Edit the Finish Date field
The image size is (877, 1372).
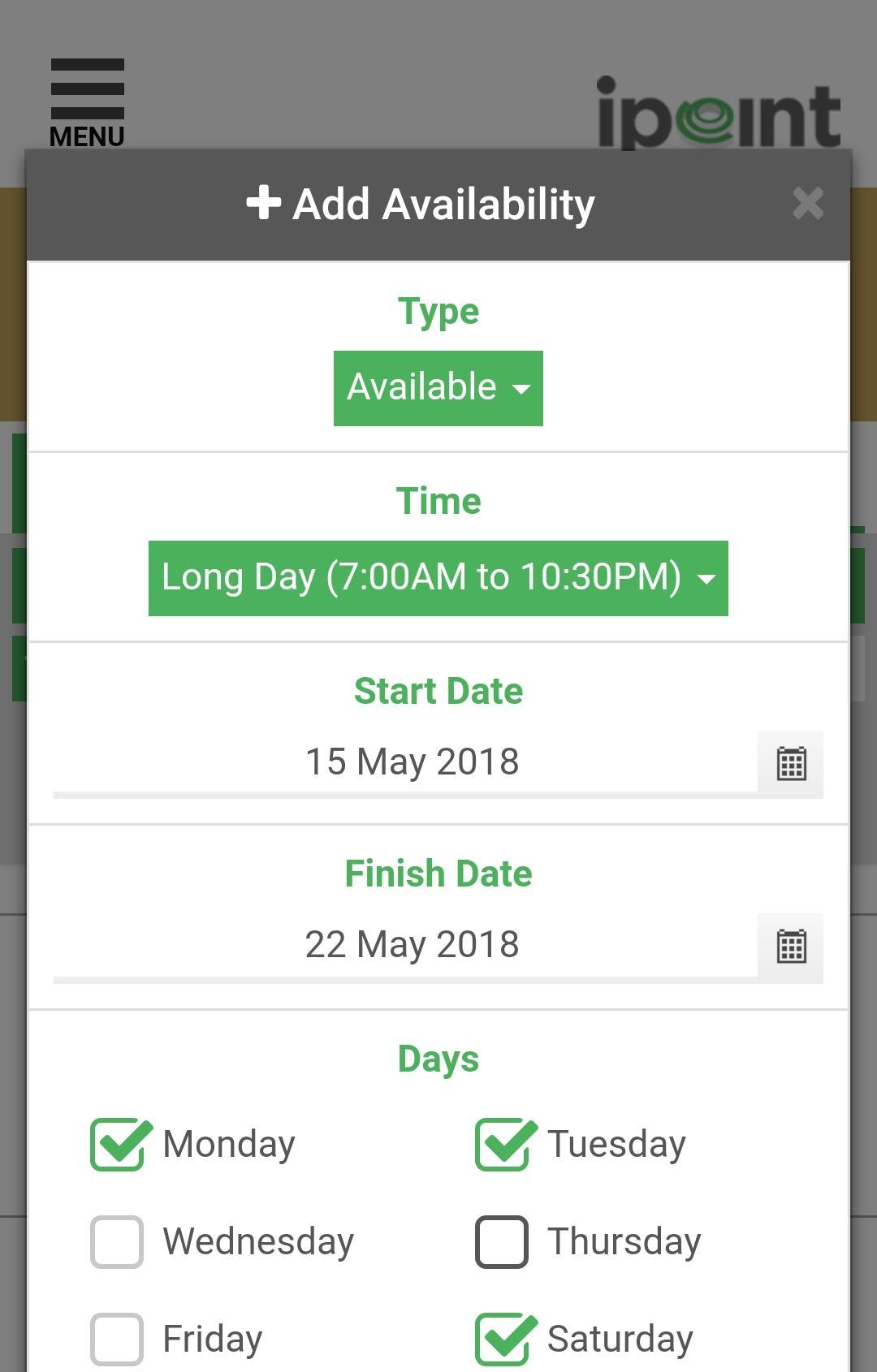point(405,947)
